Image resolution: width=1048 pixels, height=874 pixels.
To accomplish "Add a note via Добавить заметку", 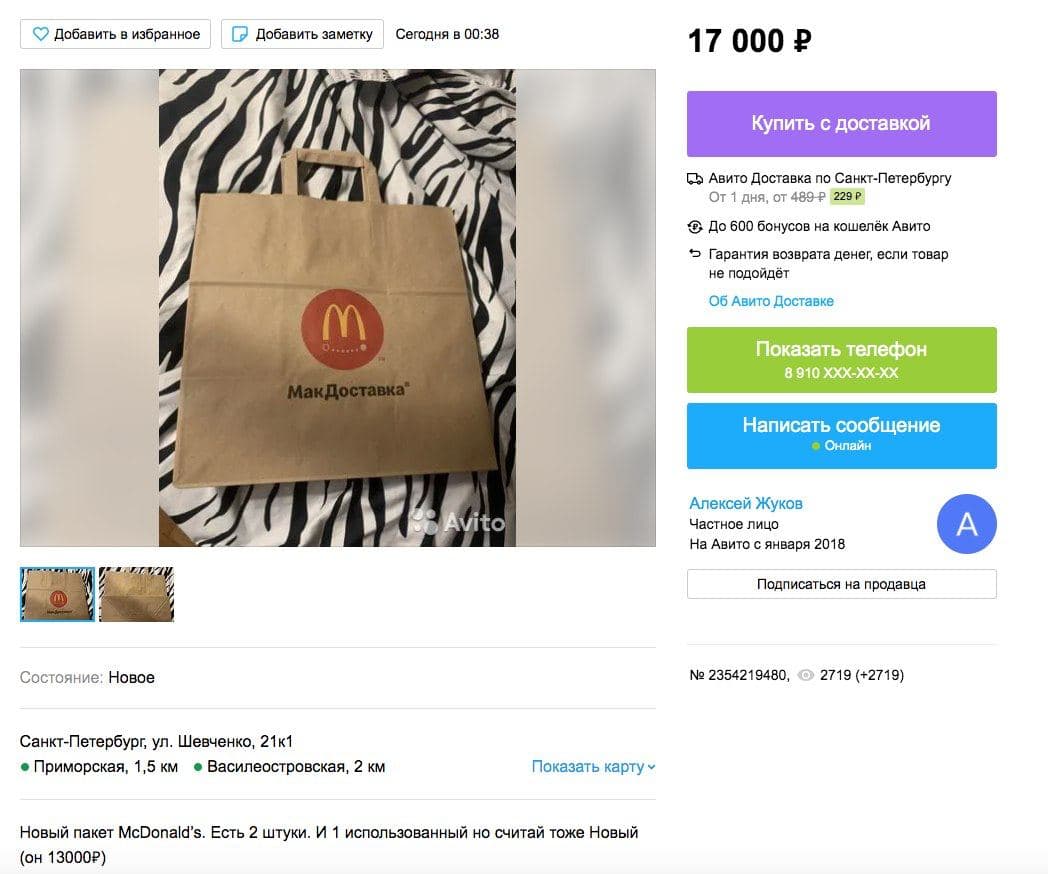I will (x=302, y=34).
